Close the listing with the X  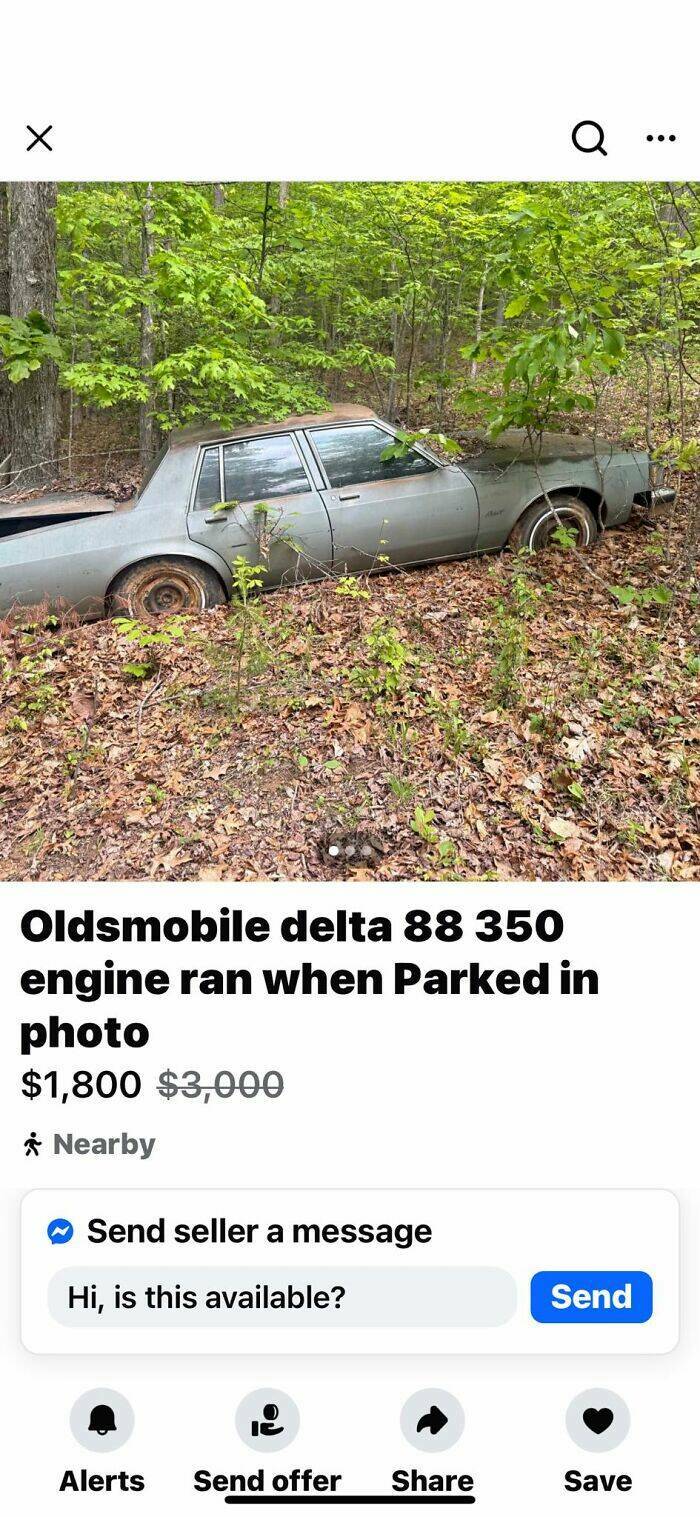(x=39, y=138)
